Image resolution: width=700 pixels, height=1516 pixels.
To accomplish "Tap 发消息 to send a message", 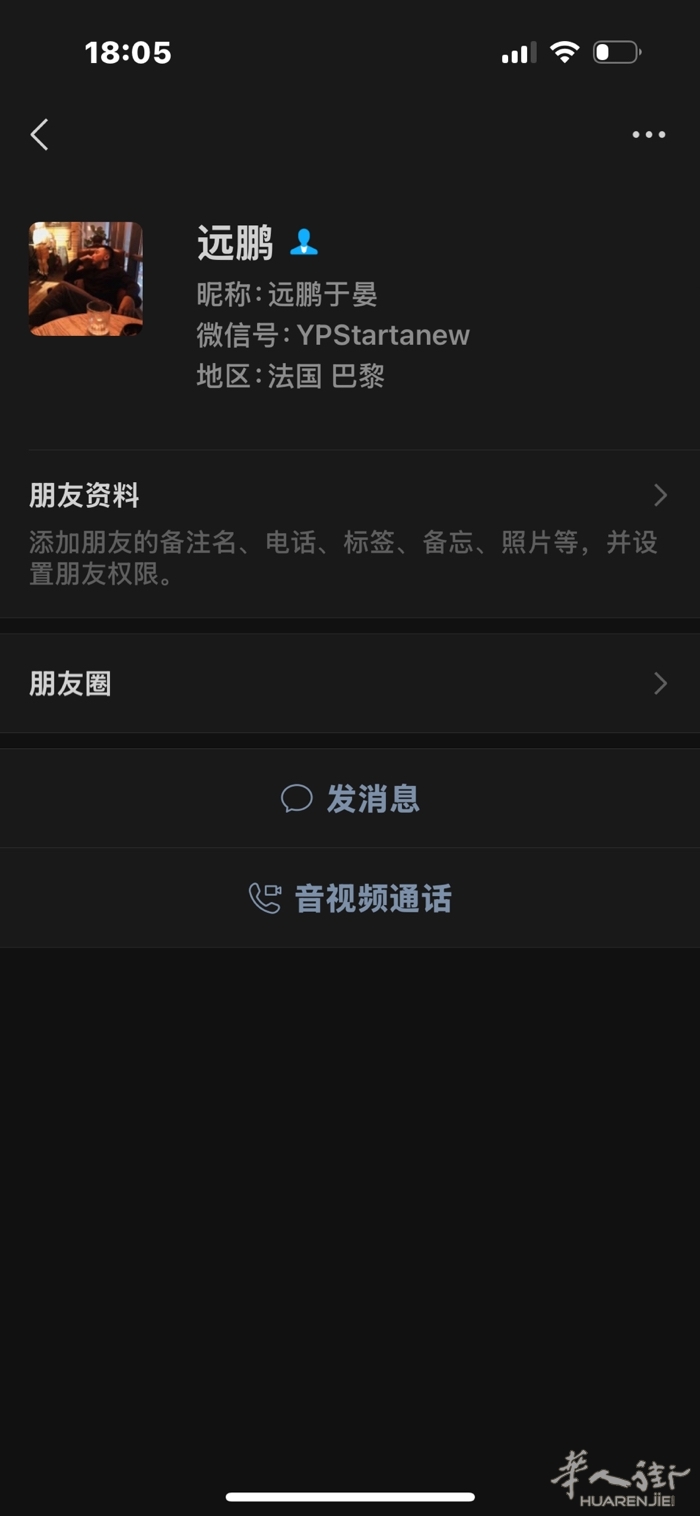I will (x=350, y=798).
